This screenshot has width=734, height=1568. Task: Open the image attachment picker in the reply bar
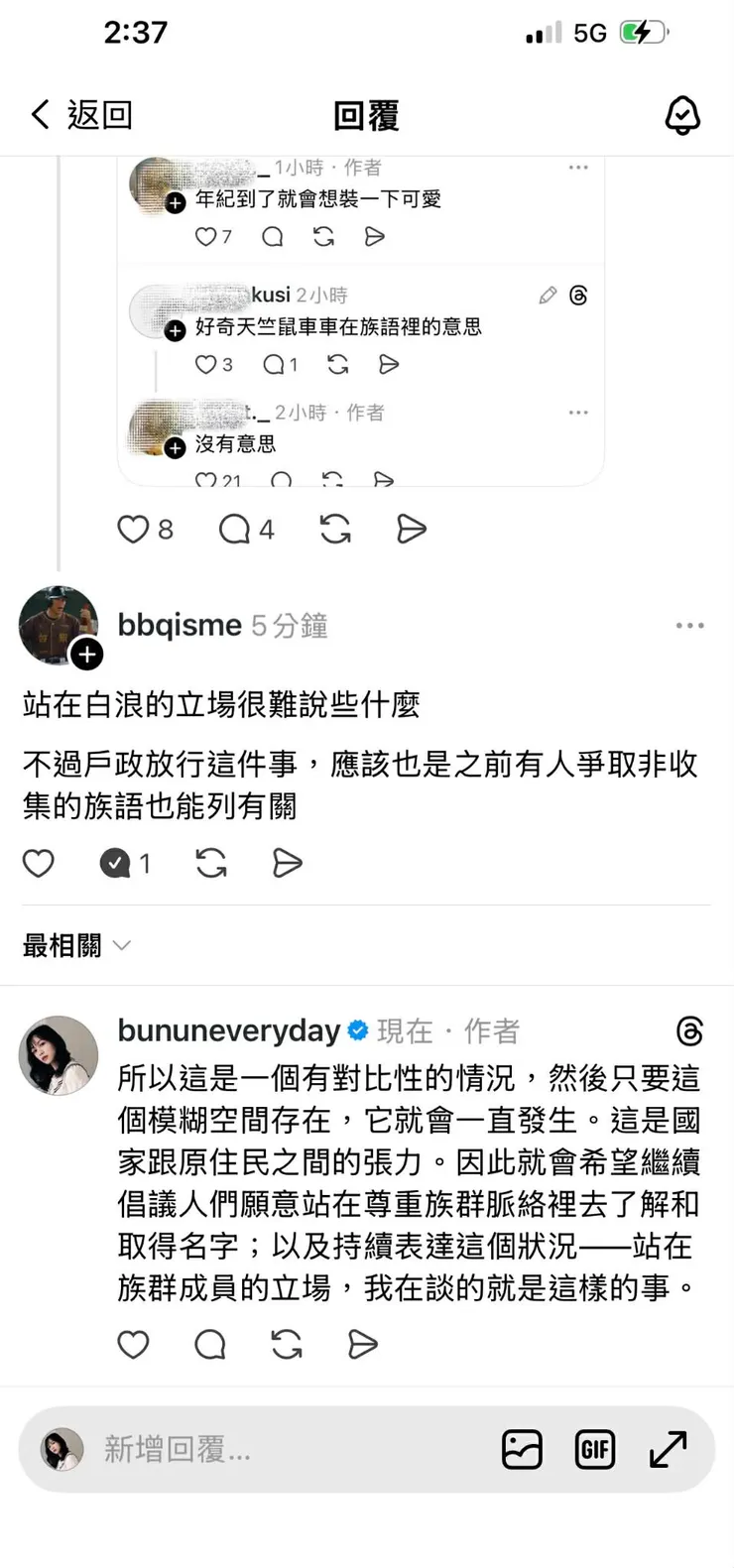(x=521, y=1449)
